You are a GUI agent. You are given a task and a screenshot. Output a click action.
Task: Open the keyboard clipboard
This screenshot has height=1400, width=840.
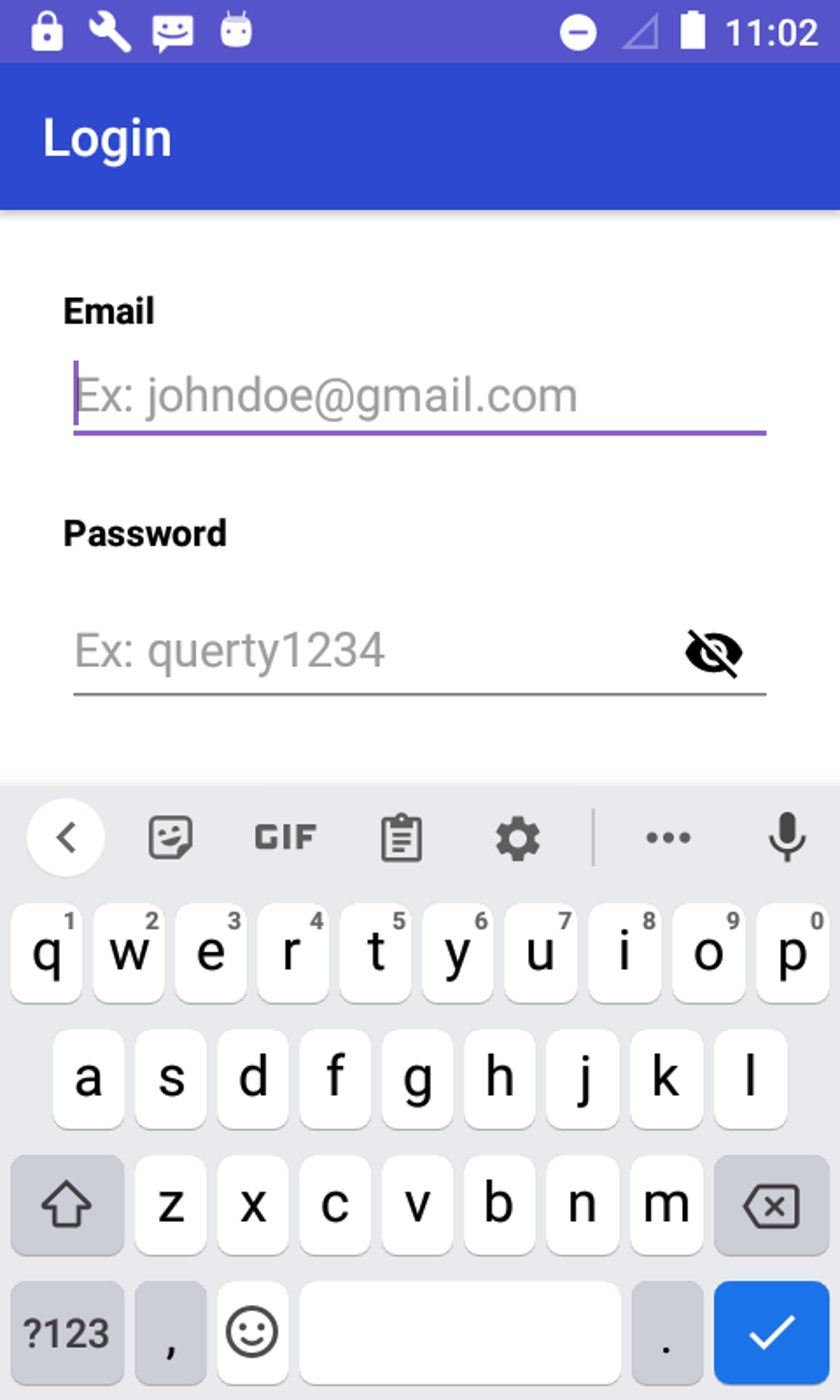click(x=402, y=838)
